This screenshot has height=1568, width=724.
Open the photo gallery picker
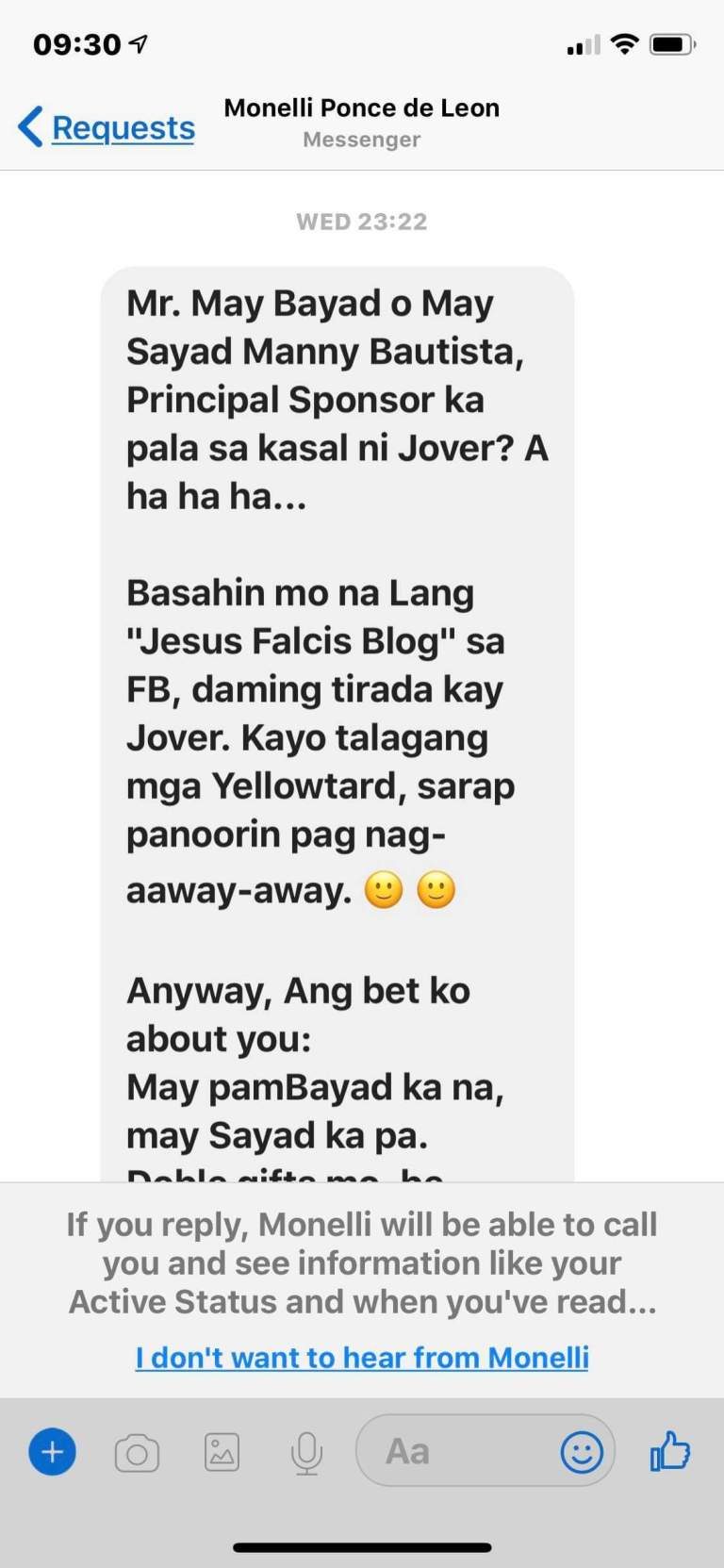coord(222,1452)
